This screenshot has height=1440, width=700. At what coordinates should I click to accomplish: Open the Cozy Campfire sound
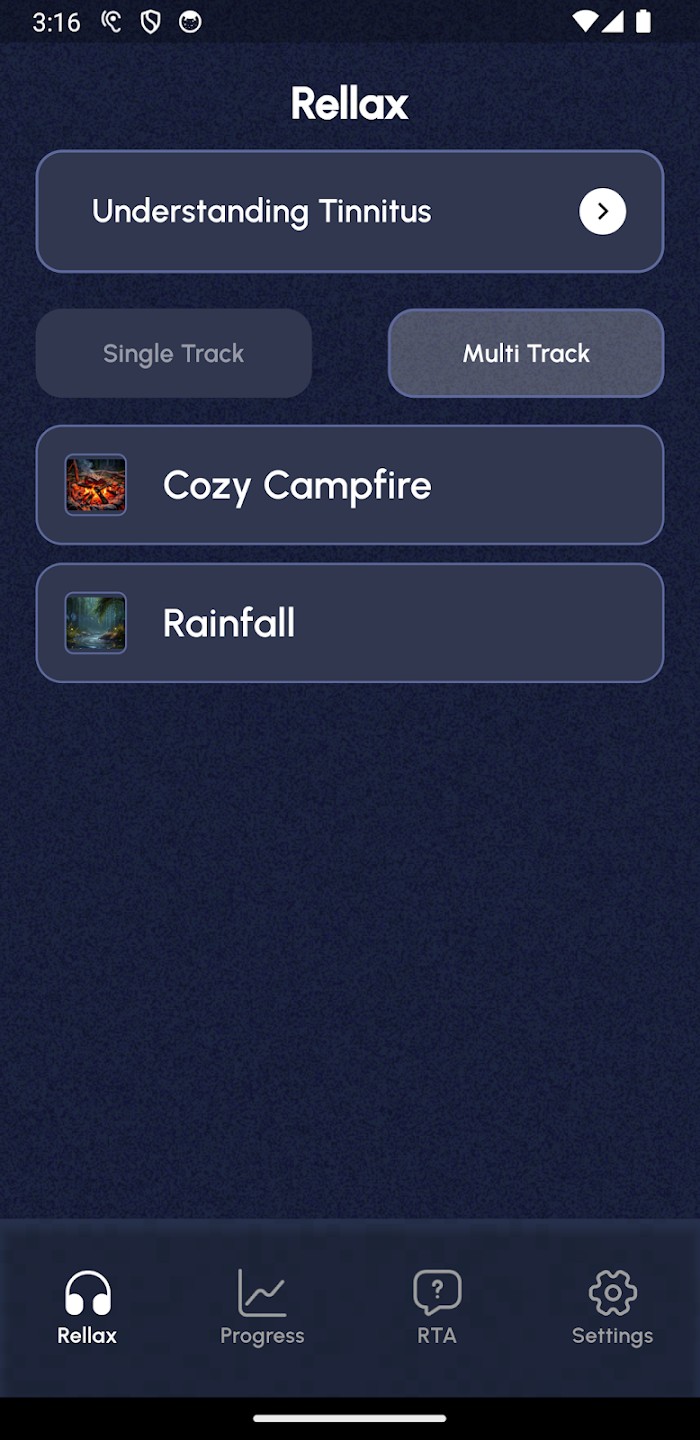349,485
